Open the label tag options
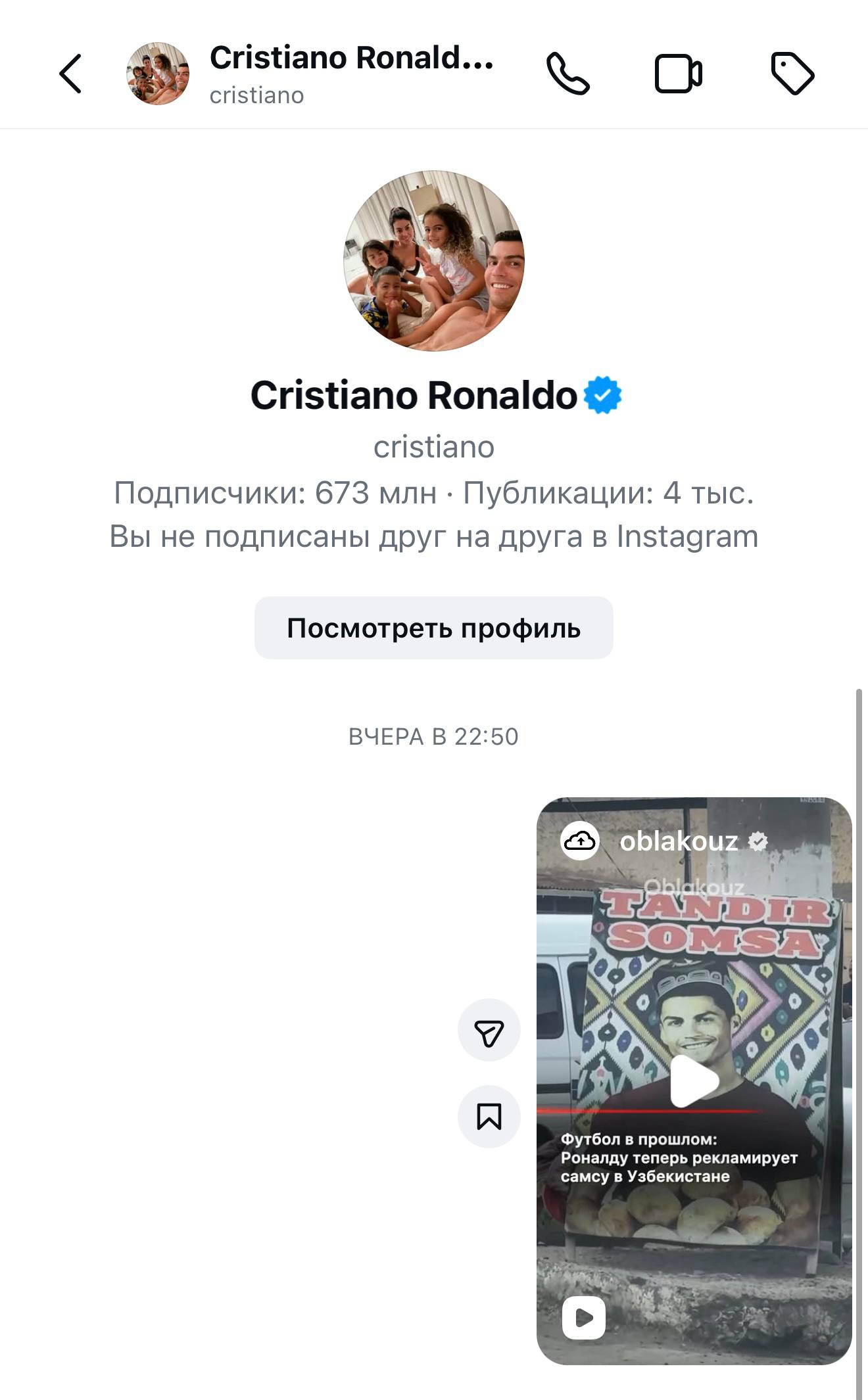Viewport: 868px width, 1400px height. point(792,74)
